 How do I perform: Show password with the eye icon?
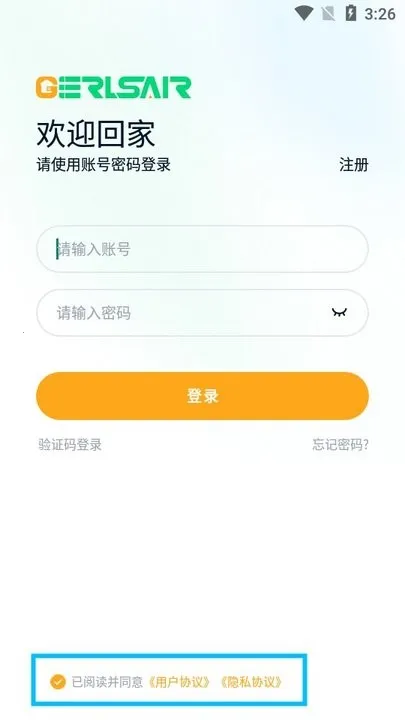tap(339, 313)
